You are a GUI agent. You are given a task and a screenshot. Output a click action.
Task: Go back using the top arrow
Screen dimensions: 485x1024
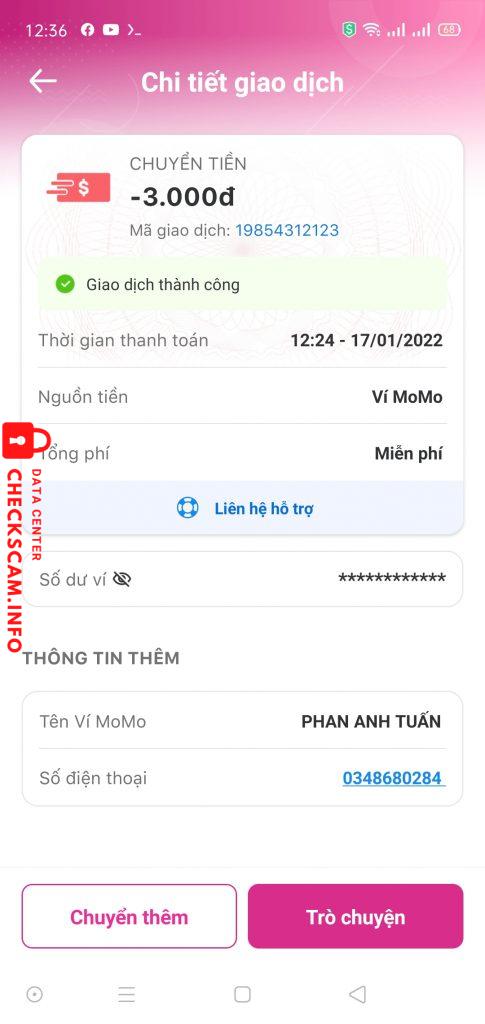[x=43, y=82]
